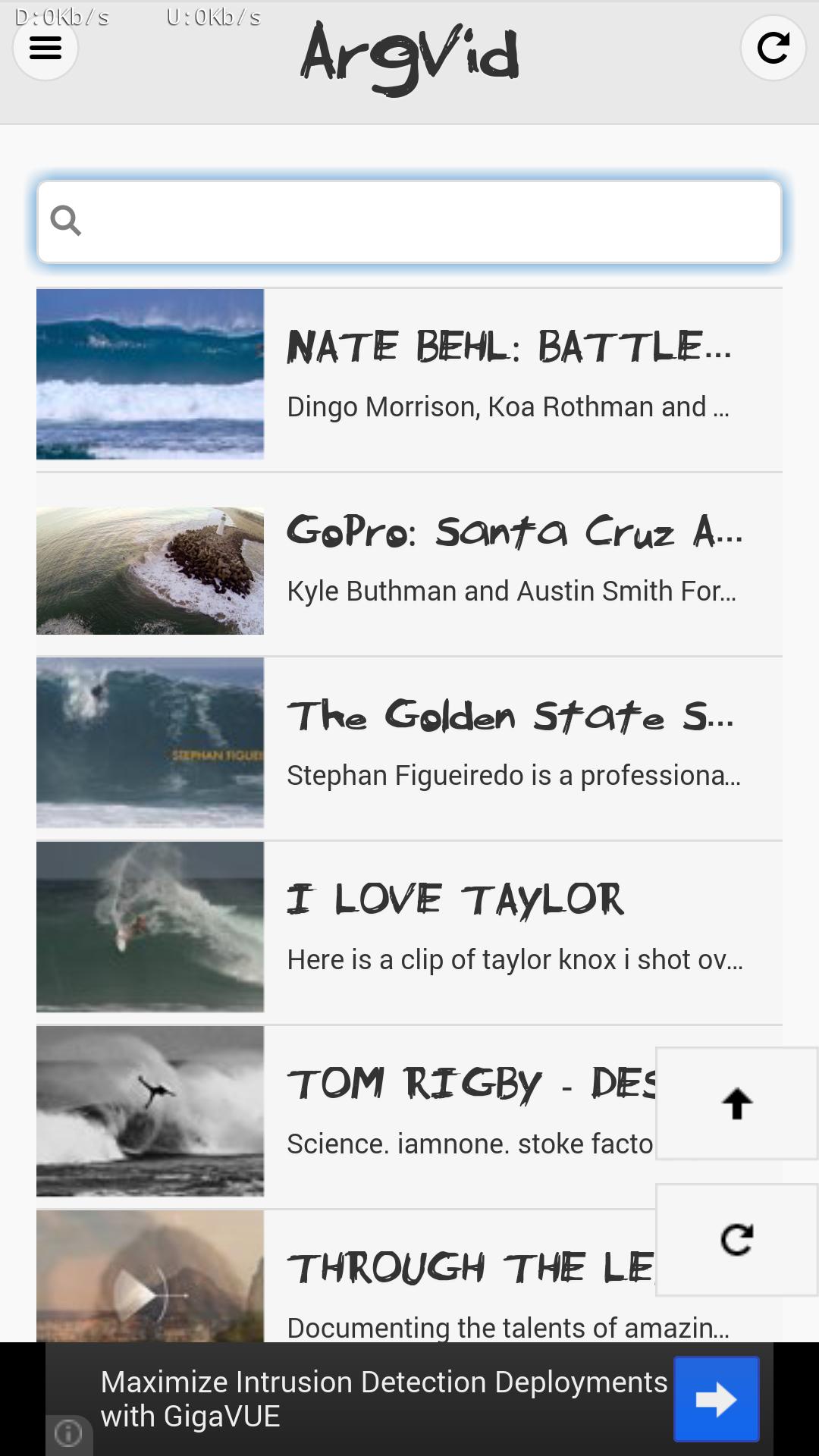This screenshot has height=1456, width=819.
Task: Open the hamburger navigation menu
Action: 45,47
